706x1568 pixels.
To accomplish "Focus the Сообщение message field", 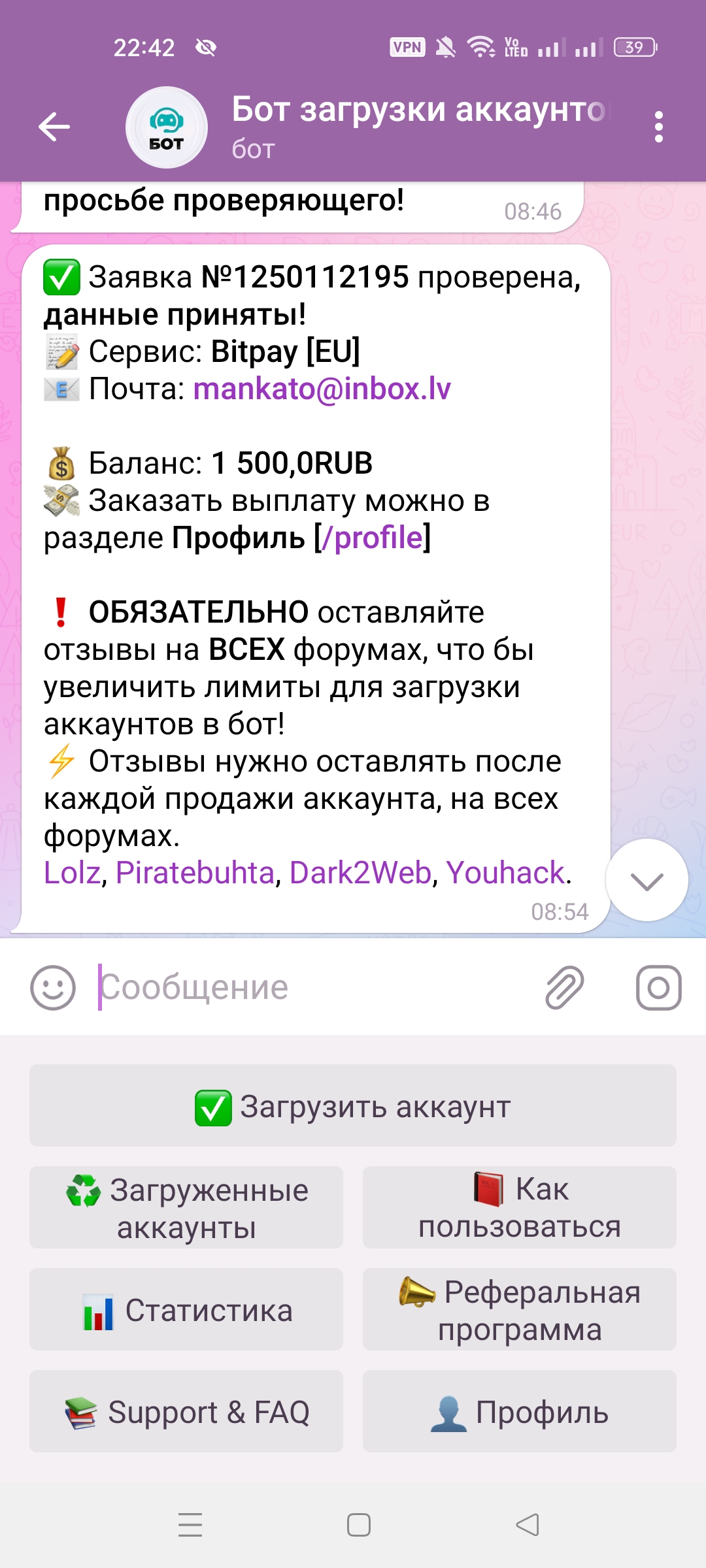I will coord(314,987).
